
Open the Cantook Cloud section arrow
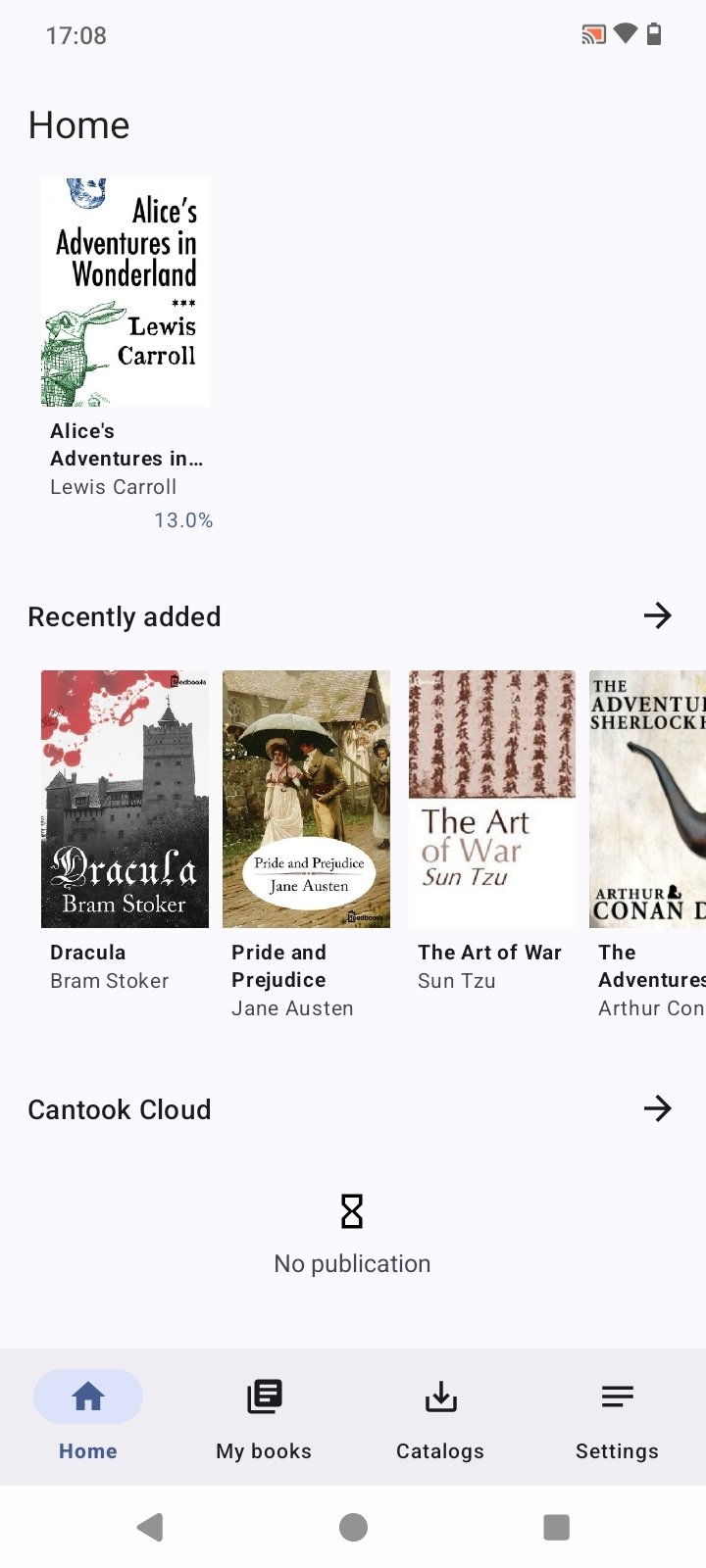pyautogui.click(x=657, y=1108)
